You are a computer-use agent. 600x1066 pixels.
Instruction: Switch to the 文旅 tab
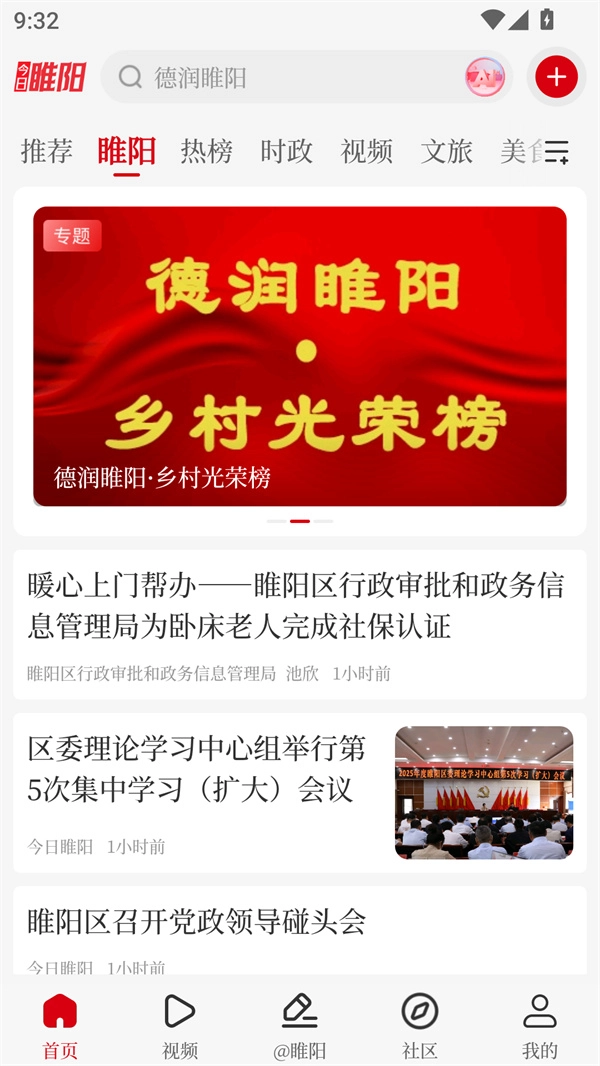click(447, 151)
